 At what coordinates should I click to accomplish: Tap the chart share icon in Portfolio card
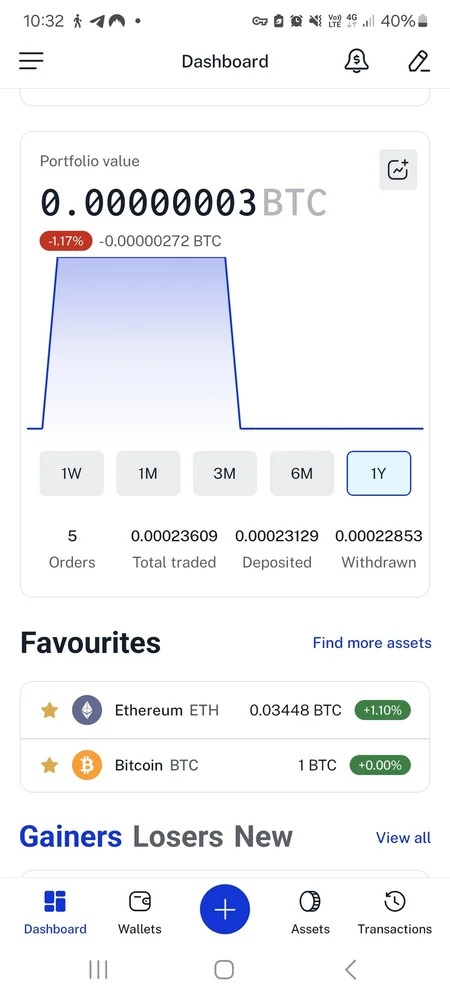tap(398, 170)
